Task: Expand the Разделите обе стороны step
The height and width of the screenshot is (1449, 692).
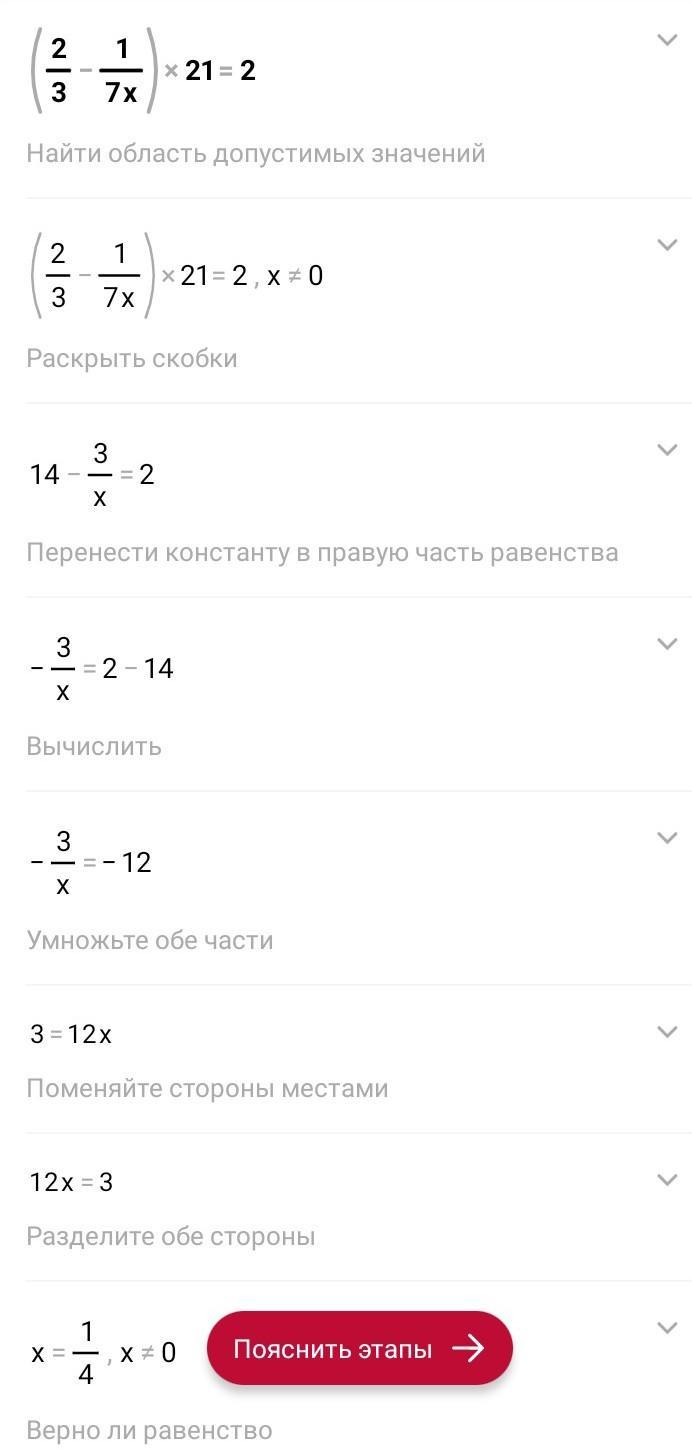Action: click(x=667, y=1180)
